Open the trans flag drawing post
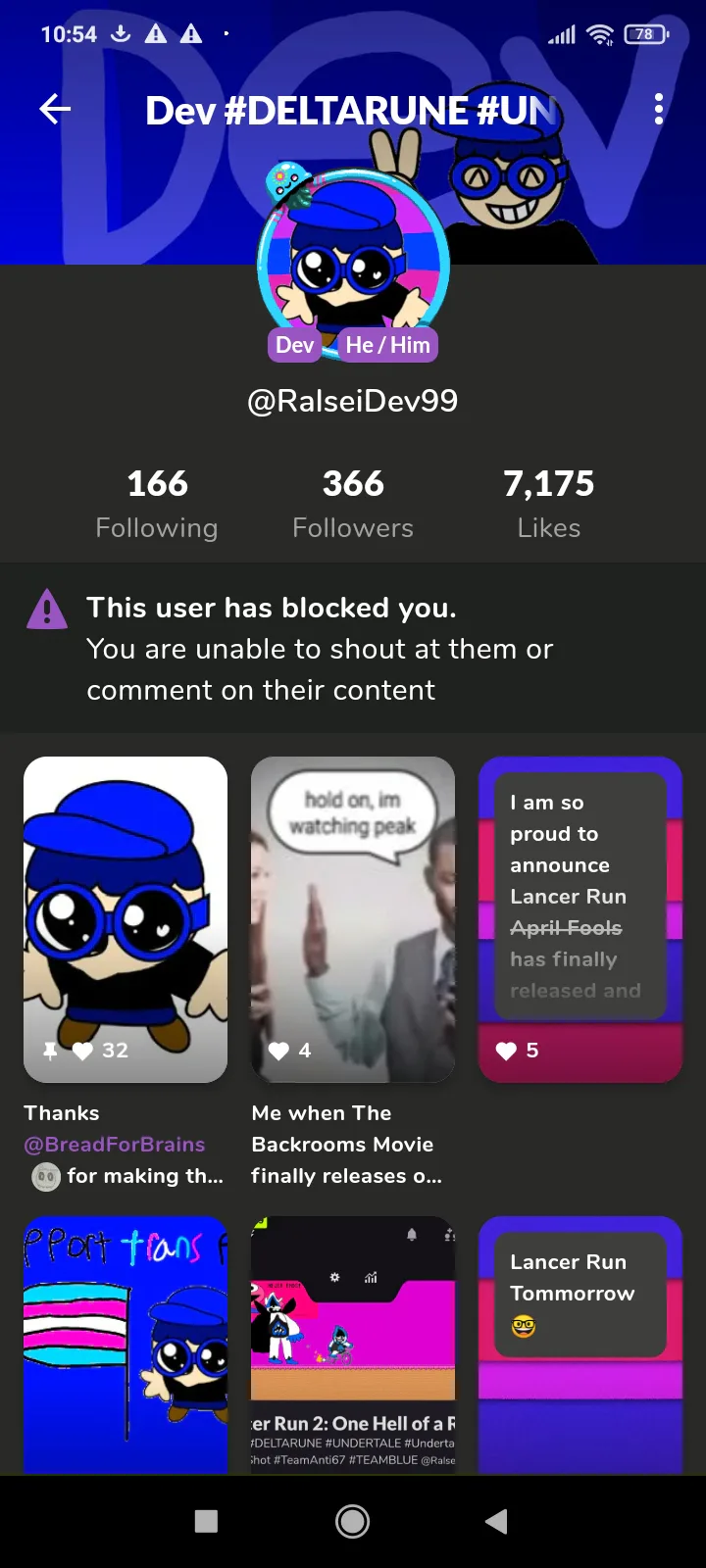 tap(126, 1345)
